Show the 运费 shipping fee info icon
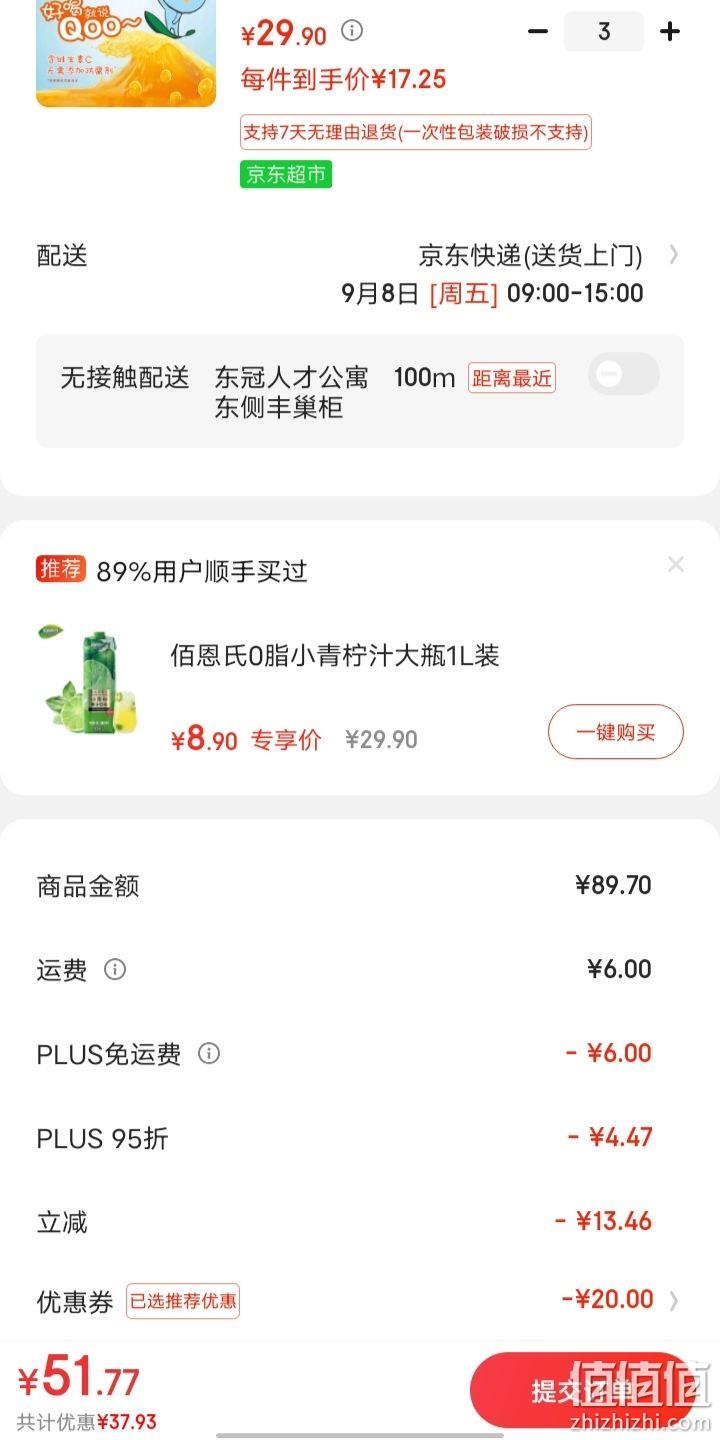Image resolution: width=720 pixels, height=1440 pixels. (x=115, y=969)
